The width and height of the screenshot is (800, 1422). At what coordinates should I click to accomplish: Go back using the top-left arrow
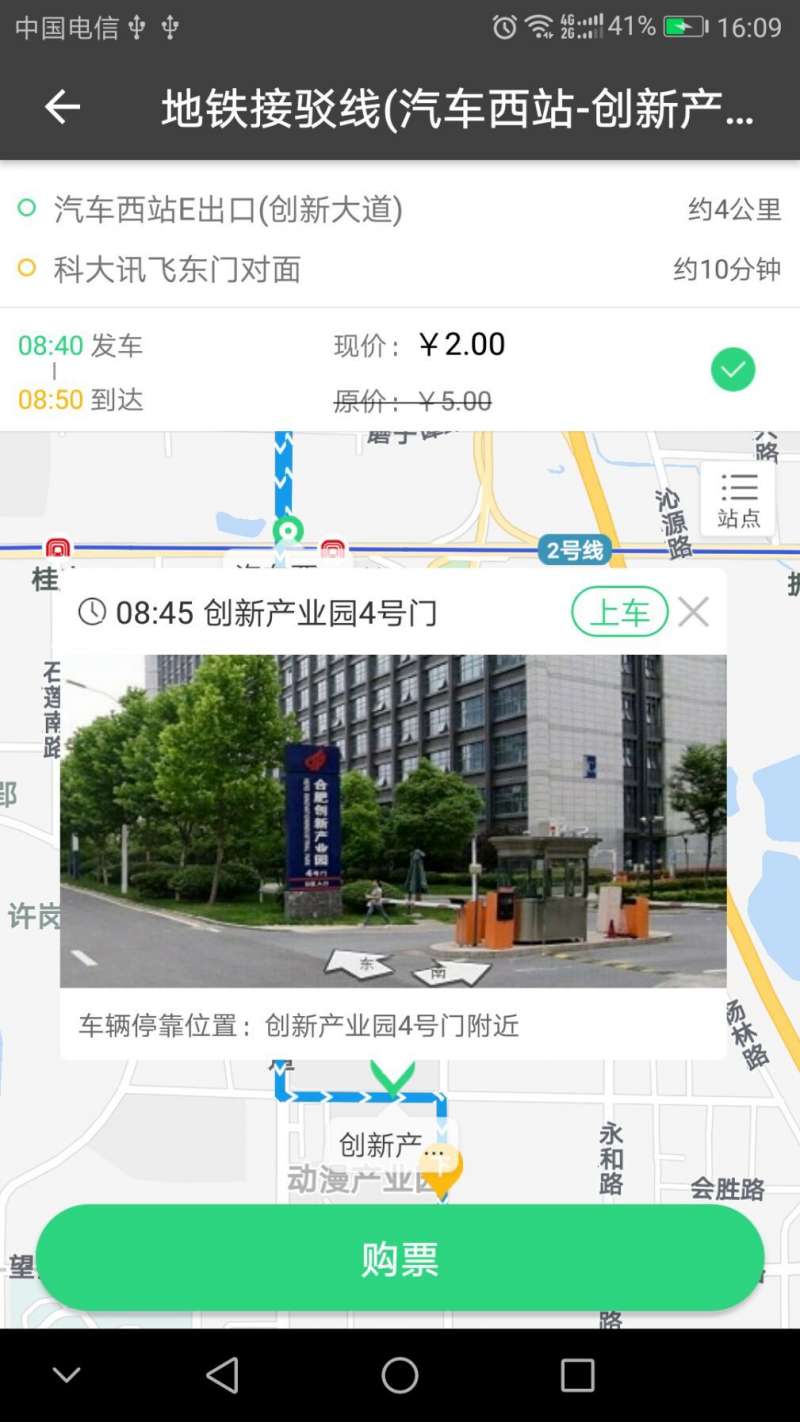pyautogui.click(x=62, y=107)
